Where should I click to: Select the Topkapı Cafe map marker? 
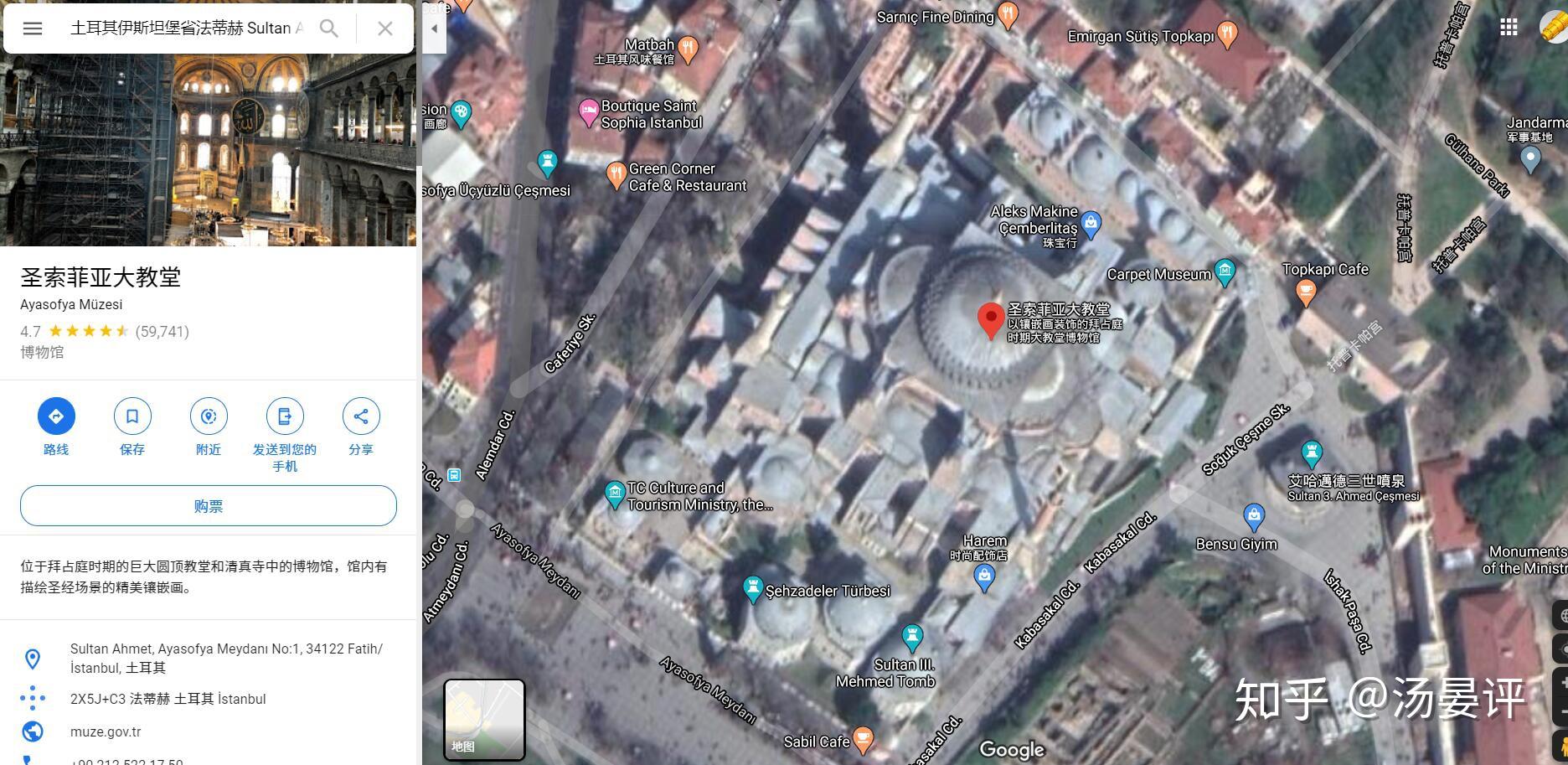click(x=1305, y=292)
